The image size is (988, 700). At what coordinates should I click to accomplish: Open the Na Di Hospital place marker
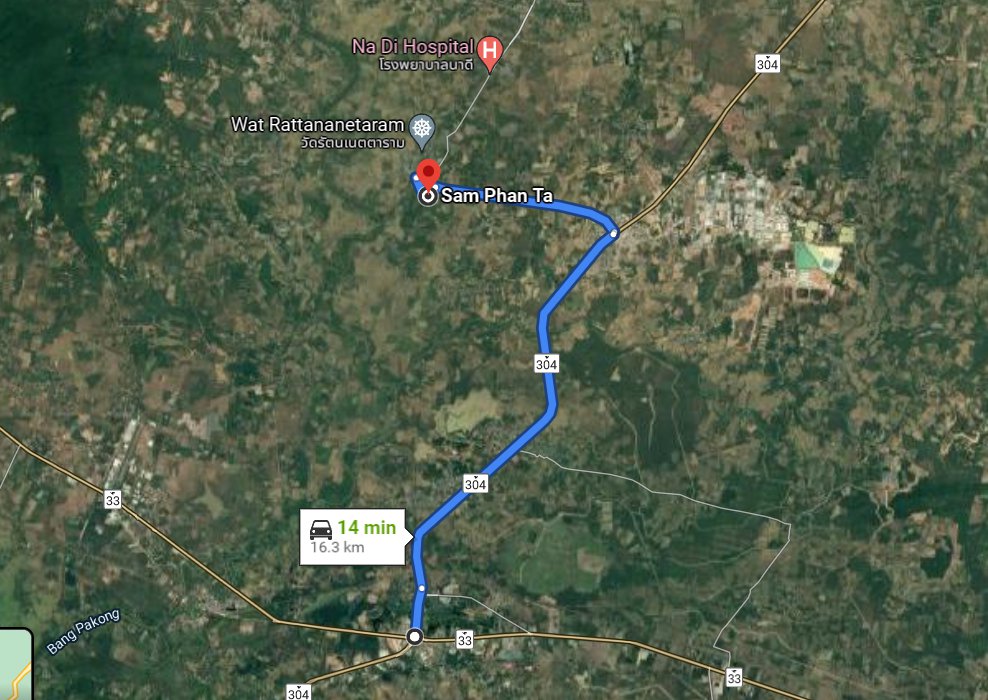[x=489, y=52]
